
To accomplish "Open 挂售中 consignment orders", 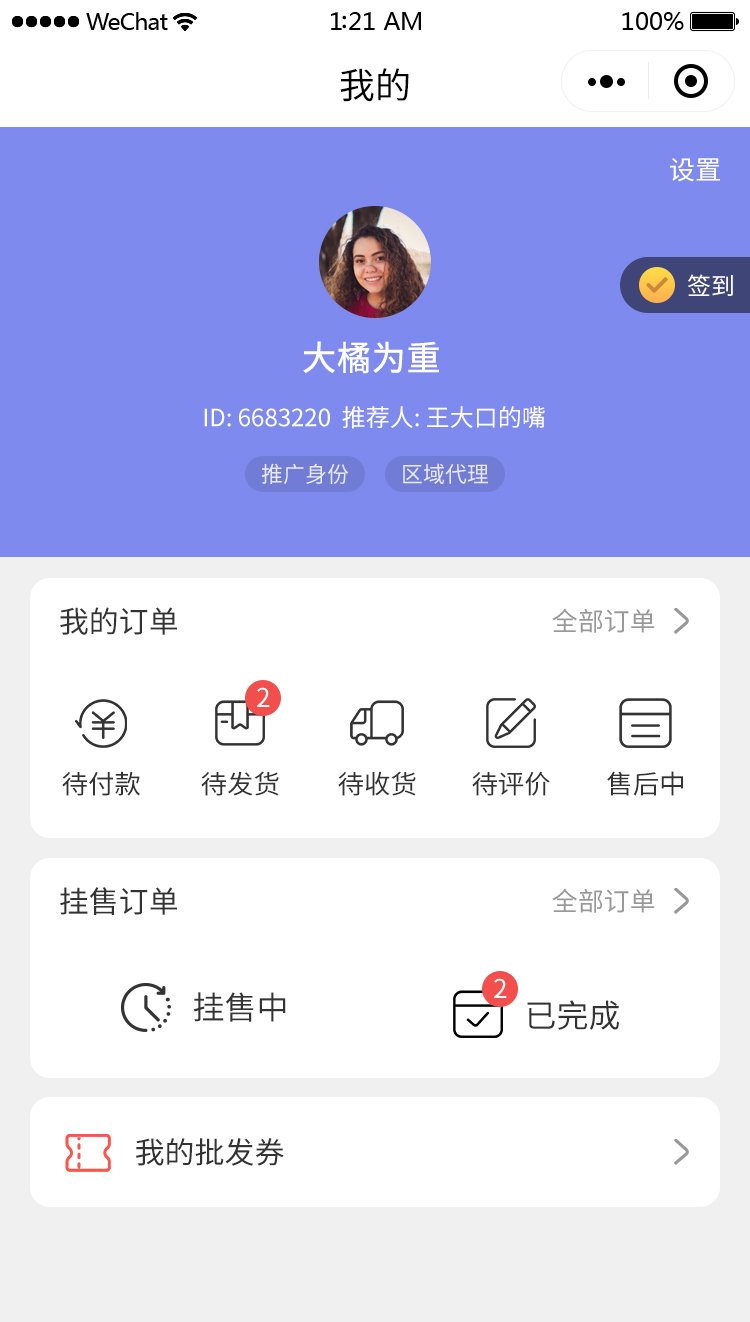I will (205, 1008).
